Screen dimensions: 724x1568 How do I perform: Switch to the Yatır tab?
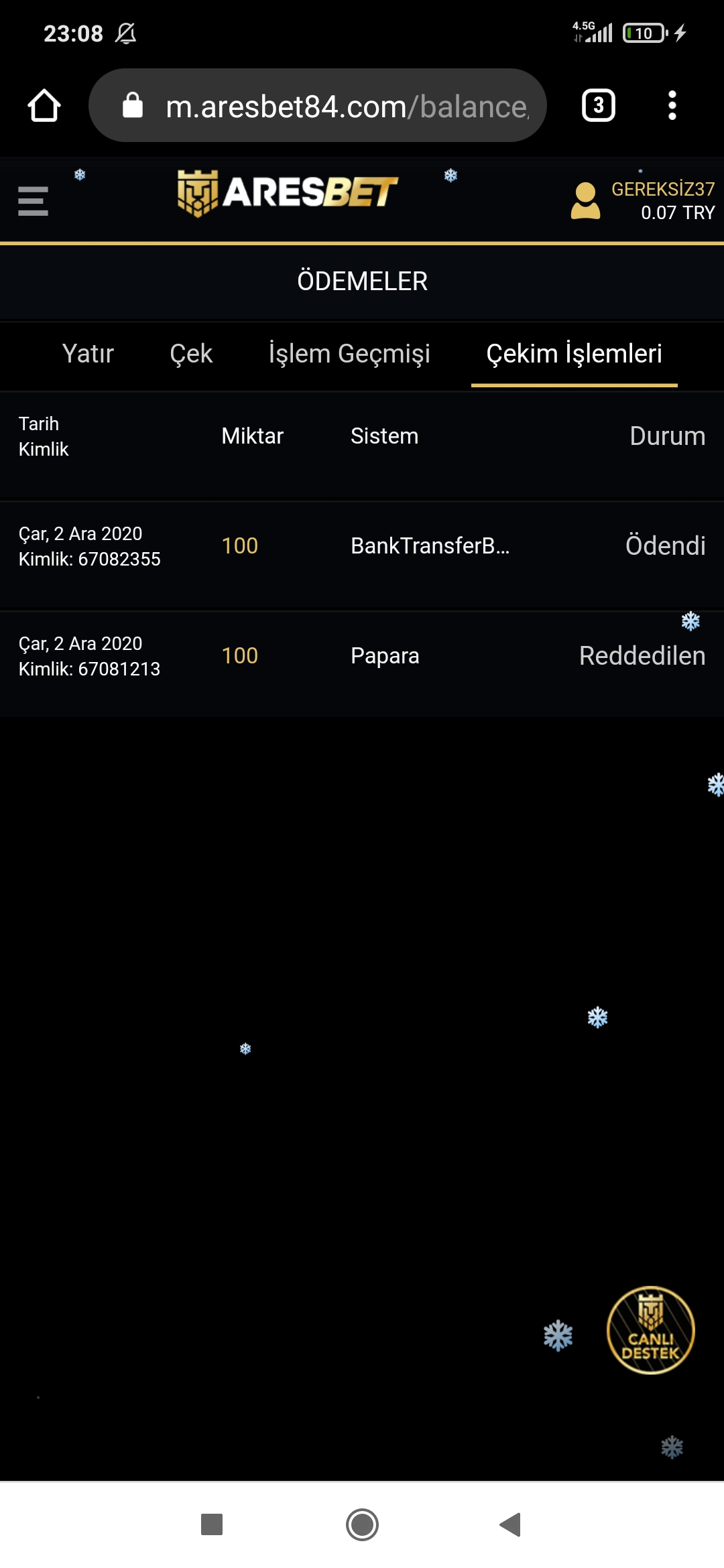(87, 354)
